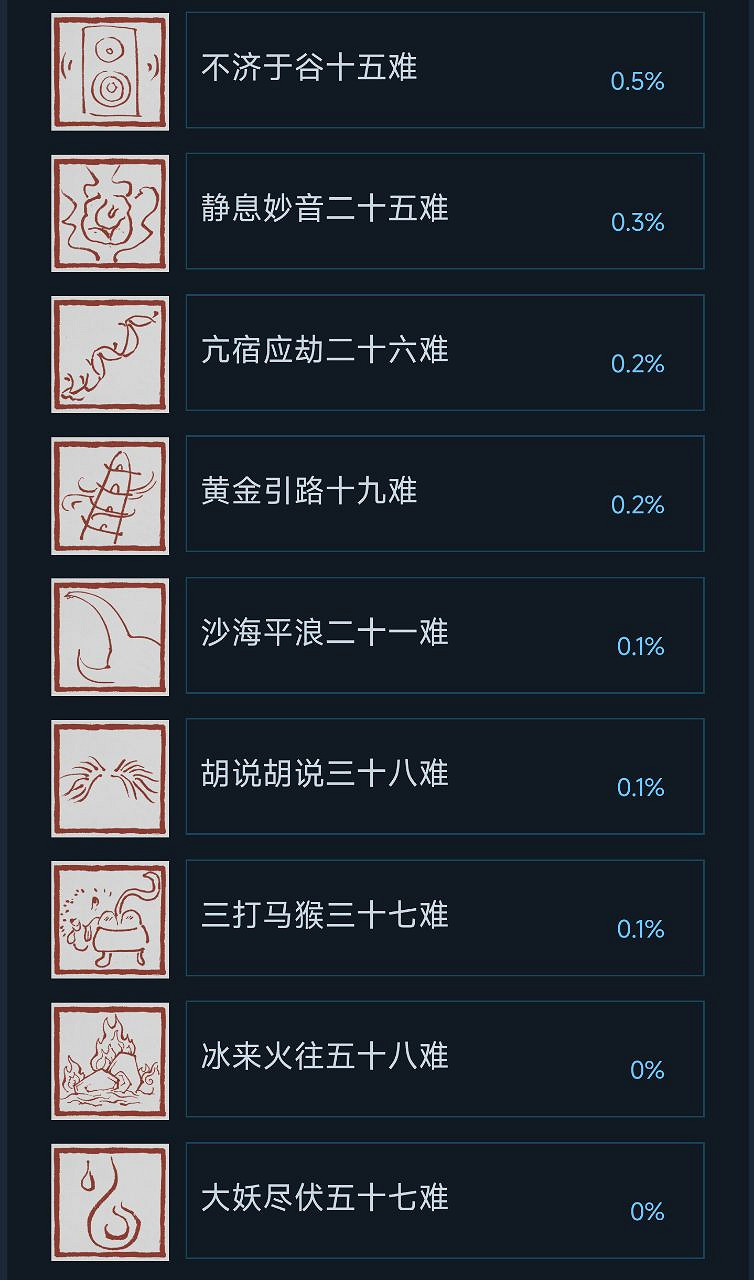
Task: Click the monkey icon beside 三打马猴三十七难
Action: pos(109,918)
